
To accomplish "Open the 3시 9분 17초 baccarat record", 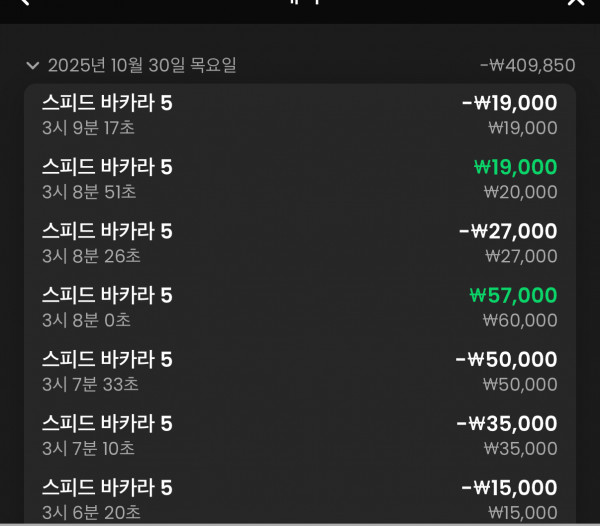I will (x=300, y=115).
